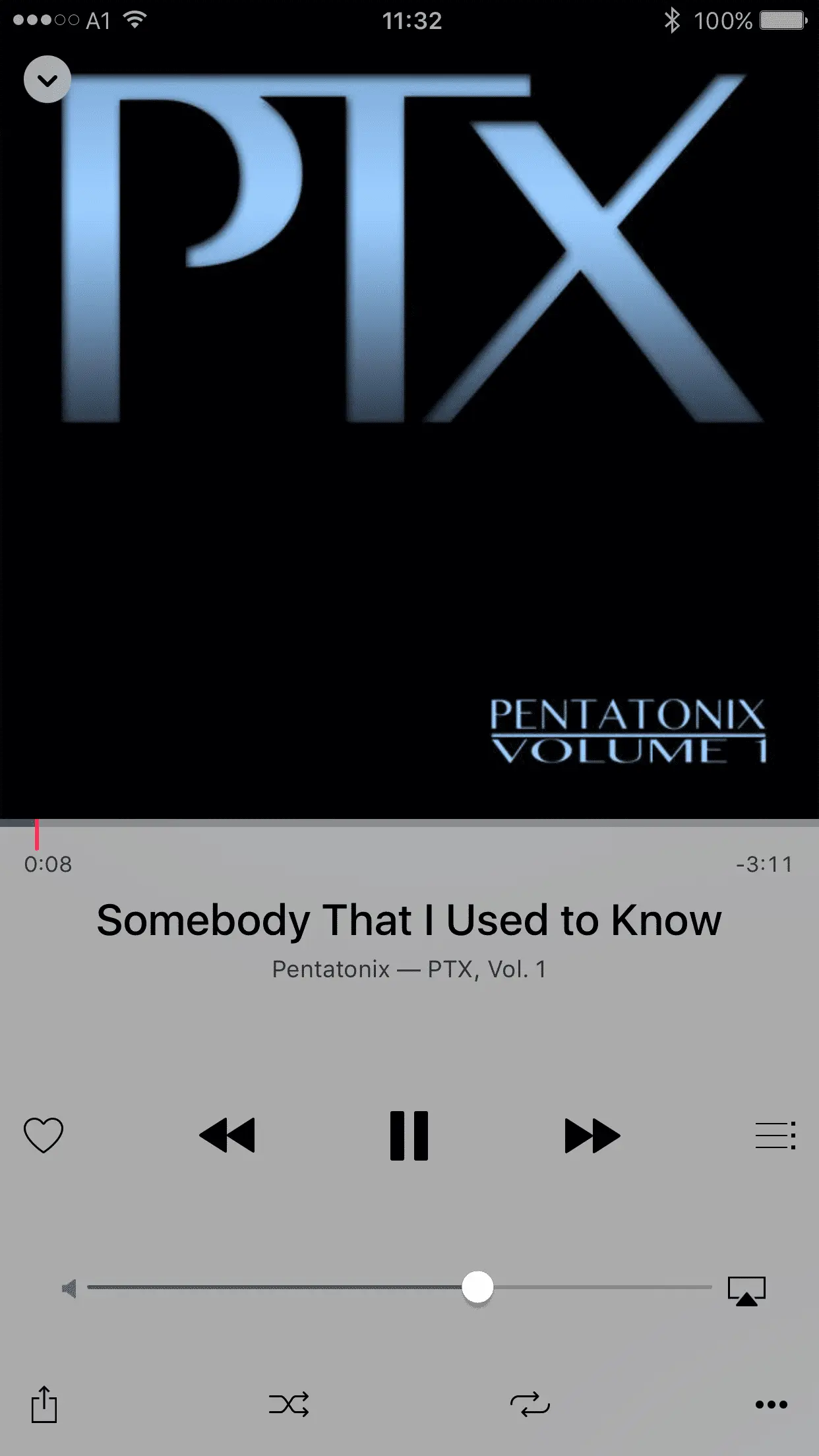Tap the song progress bar
819x1456 pixels.
pyautogui.click(x=409, y=823)
